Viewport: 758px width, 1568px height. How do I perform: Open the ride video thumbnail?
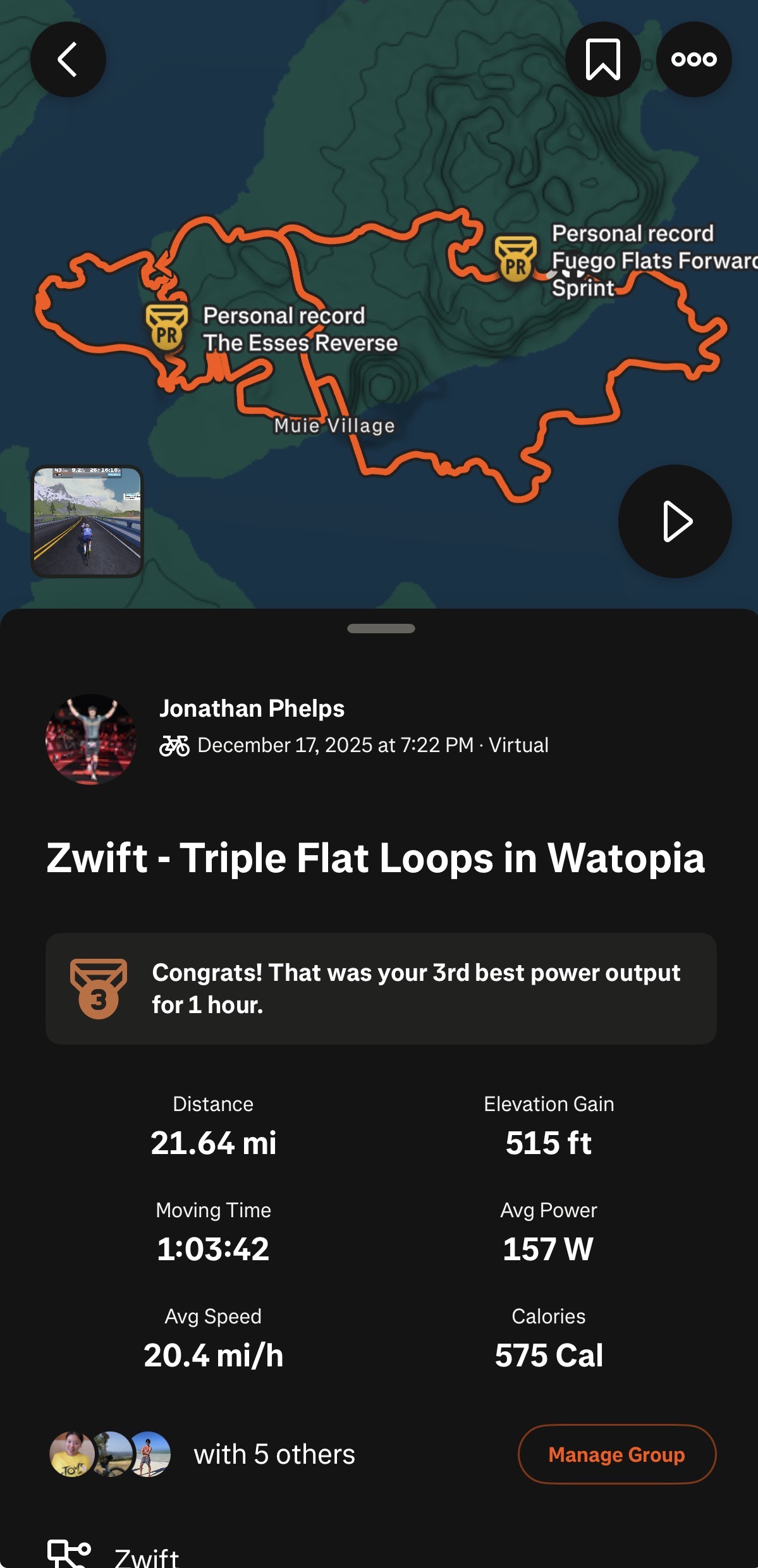[89, 520]
